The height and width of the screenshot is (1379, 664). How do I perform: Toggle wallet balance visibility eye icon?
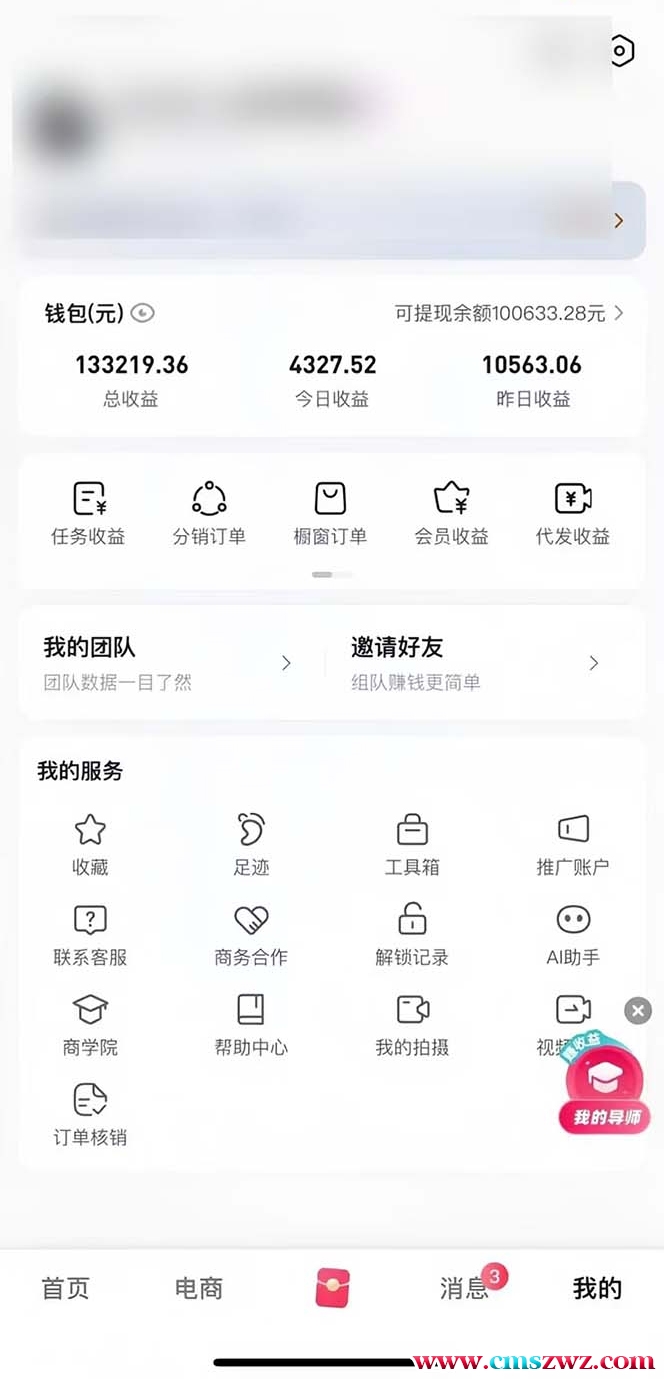pos(143,314)
